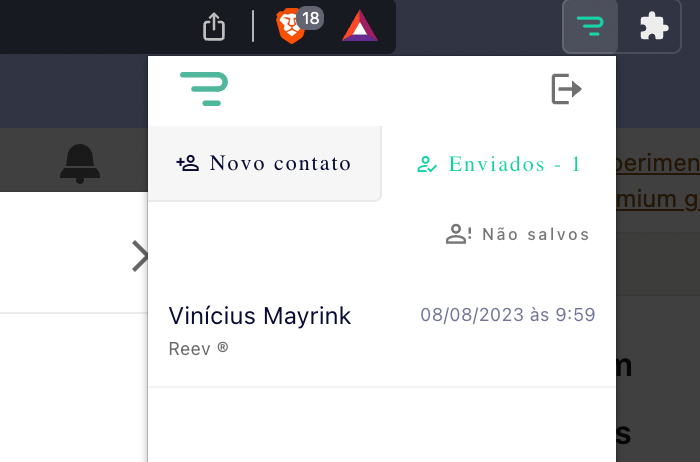Toggle the Reev extension icon
Screen dimensions: 700x462
point(591,27)
